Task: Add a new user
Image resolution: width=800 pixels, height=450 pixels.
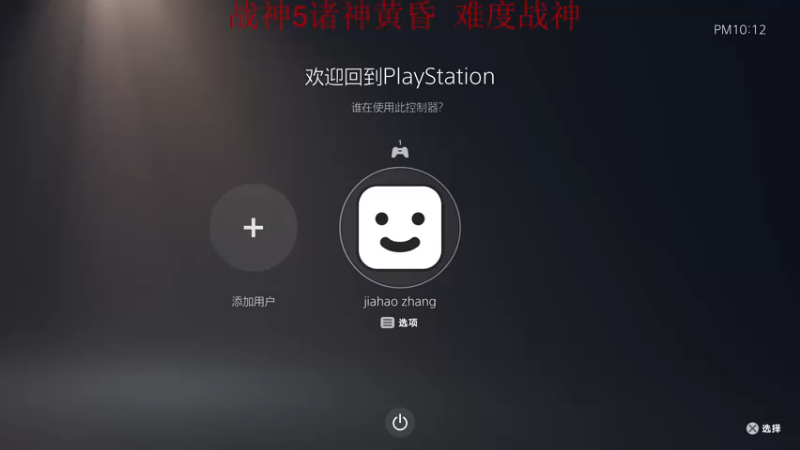Action: (253, 228)
